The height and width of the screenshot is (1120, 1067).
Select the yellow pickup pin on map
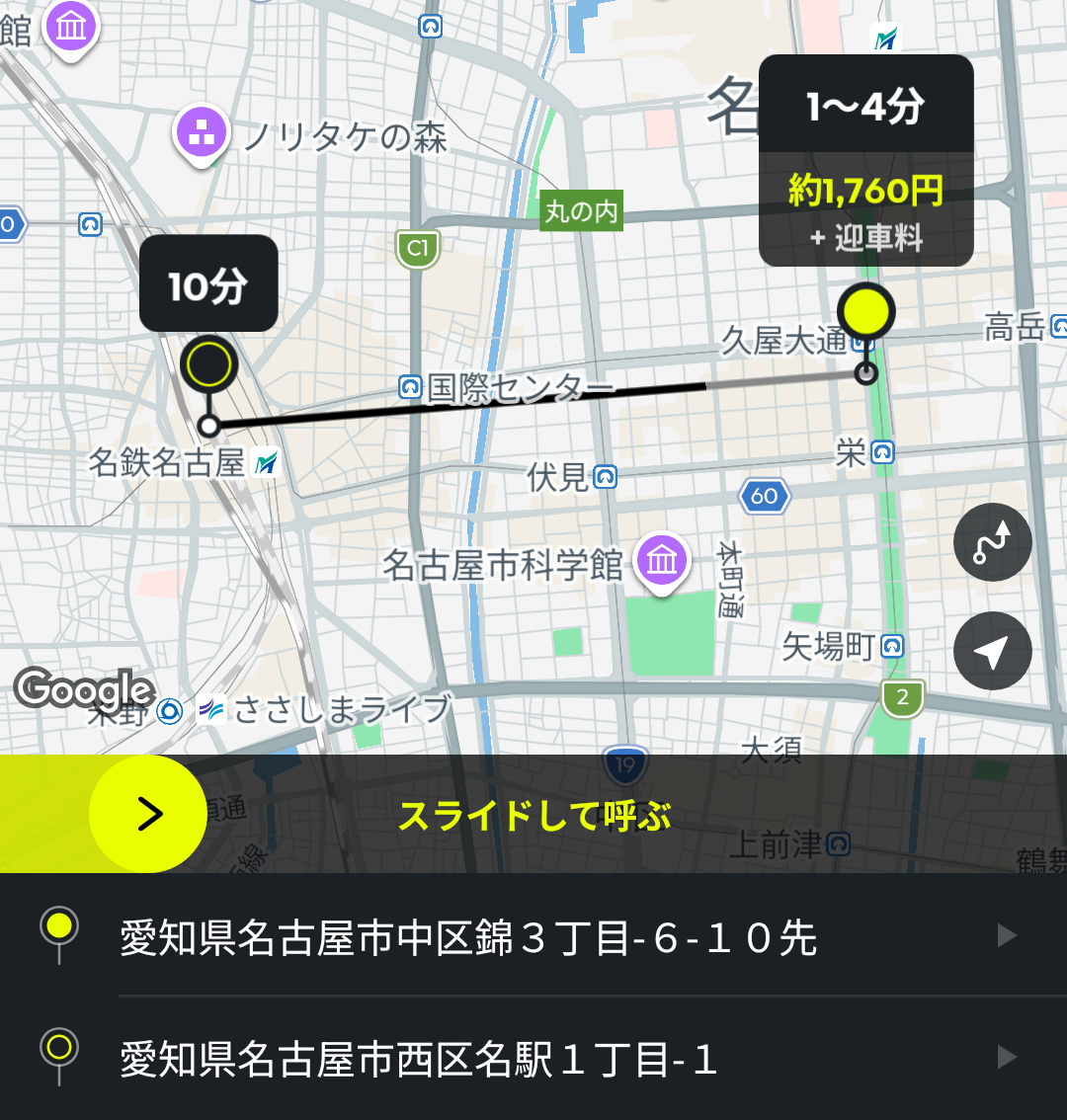click(x=866, y=312)
